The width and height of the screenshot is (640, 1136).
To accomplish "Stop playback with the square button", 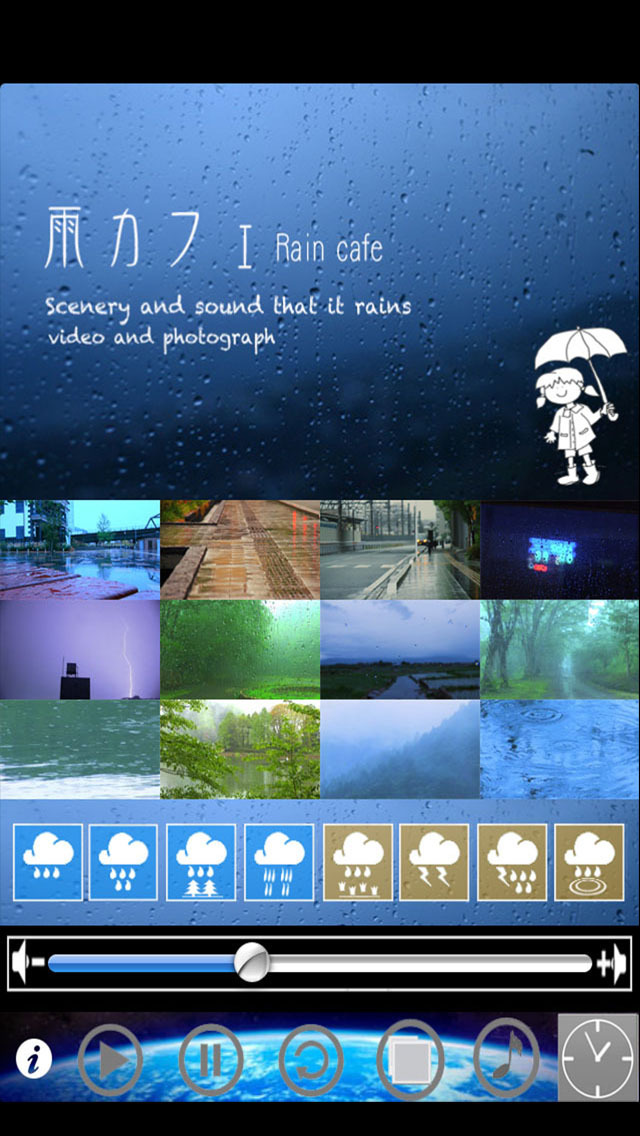I will pyautogui.click(x=410, y=1059).
